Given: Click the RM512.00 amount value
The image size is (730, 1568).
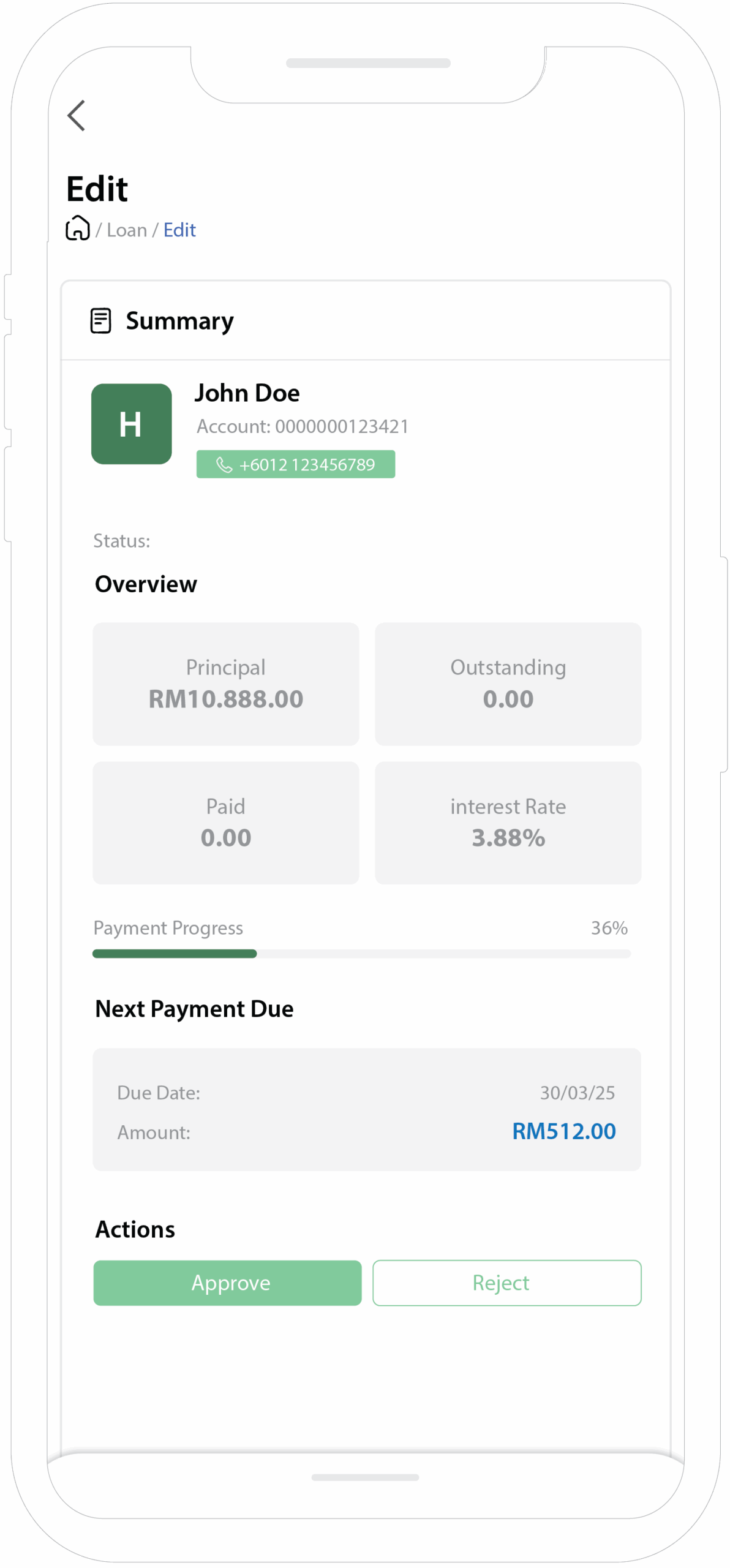Looking at the screenshot, I should [x=564, y=1132].
